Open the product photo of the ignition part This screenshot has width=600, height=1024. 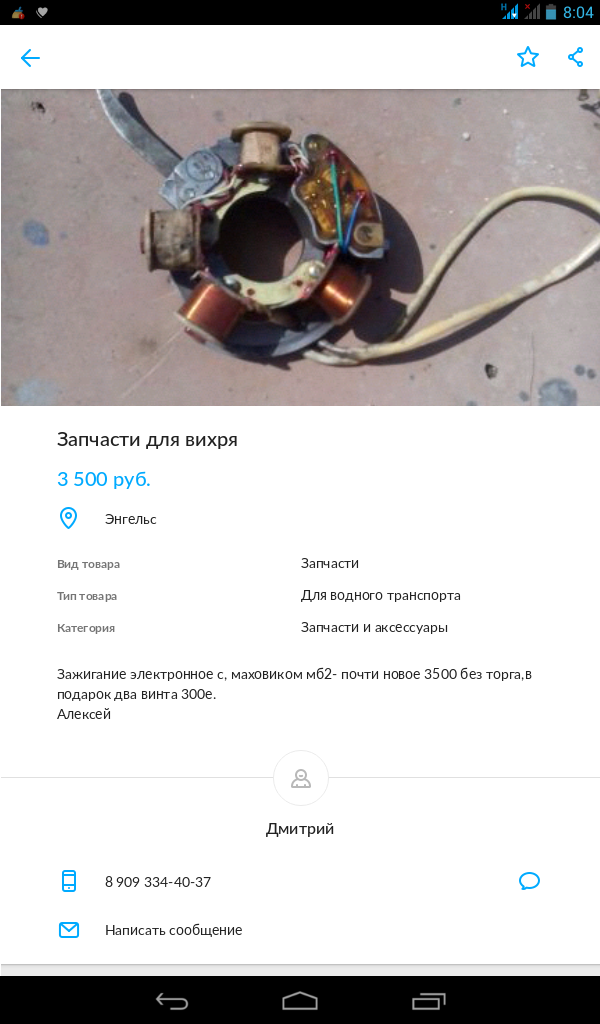click(300, 248)
